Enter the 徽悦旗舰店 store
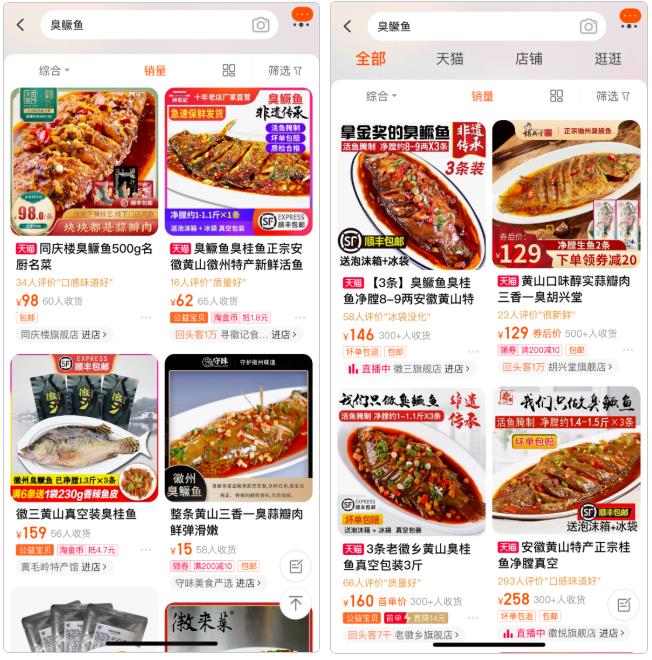This screenshot has width=652, height=660. tap(580, 634)
